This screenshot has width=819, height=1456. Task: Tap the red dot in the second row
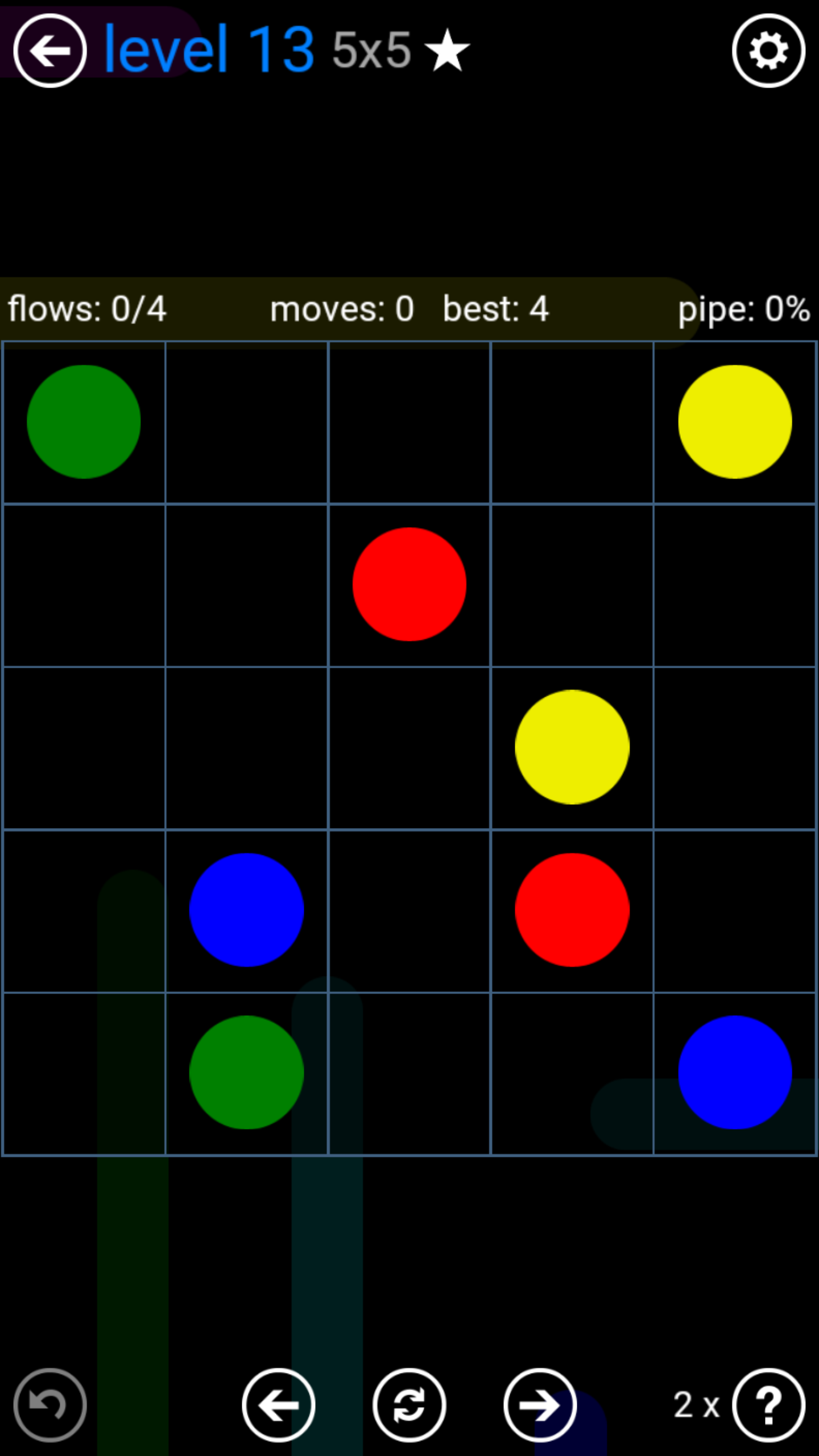[409, 585]
